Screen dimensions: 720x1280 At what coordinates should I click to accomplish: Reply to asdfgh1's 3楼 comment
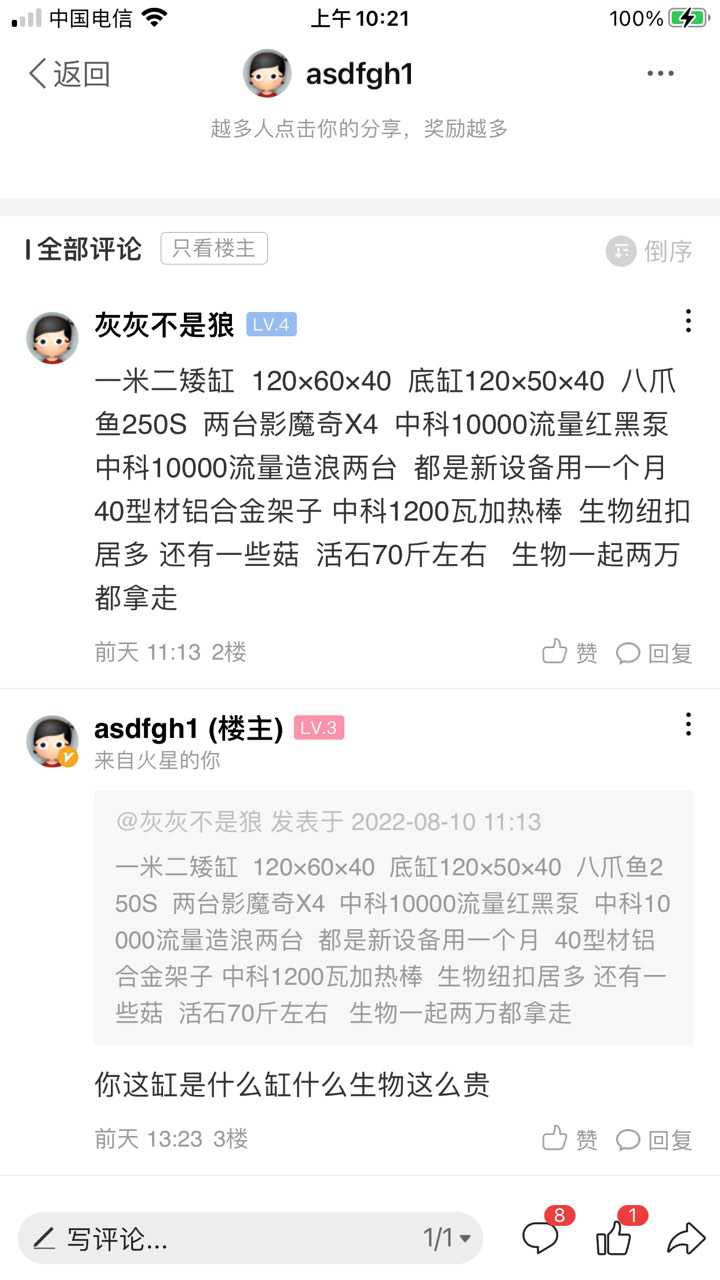click(654, 1139)
